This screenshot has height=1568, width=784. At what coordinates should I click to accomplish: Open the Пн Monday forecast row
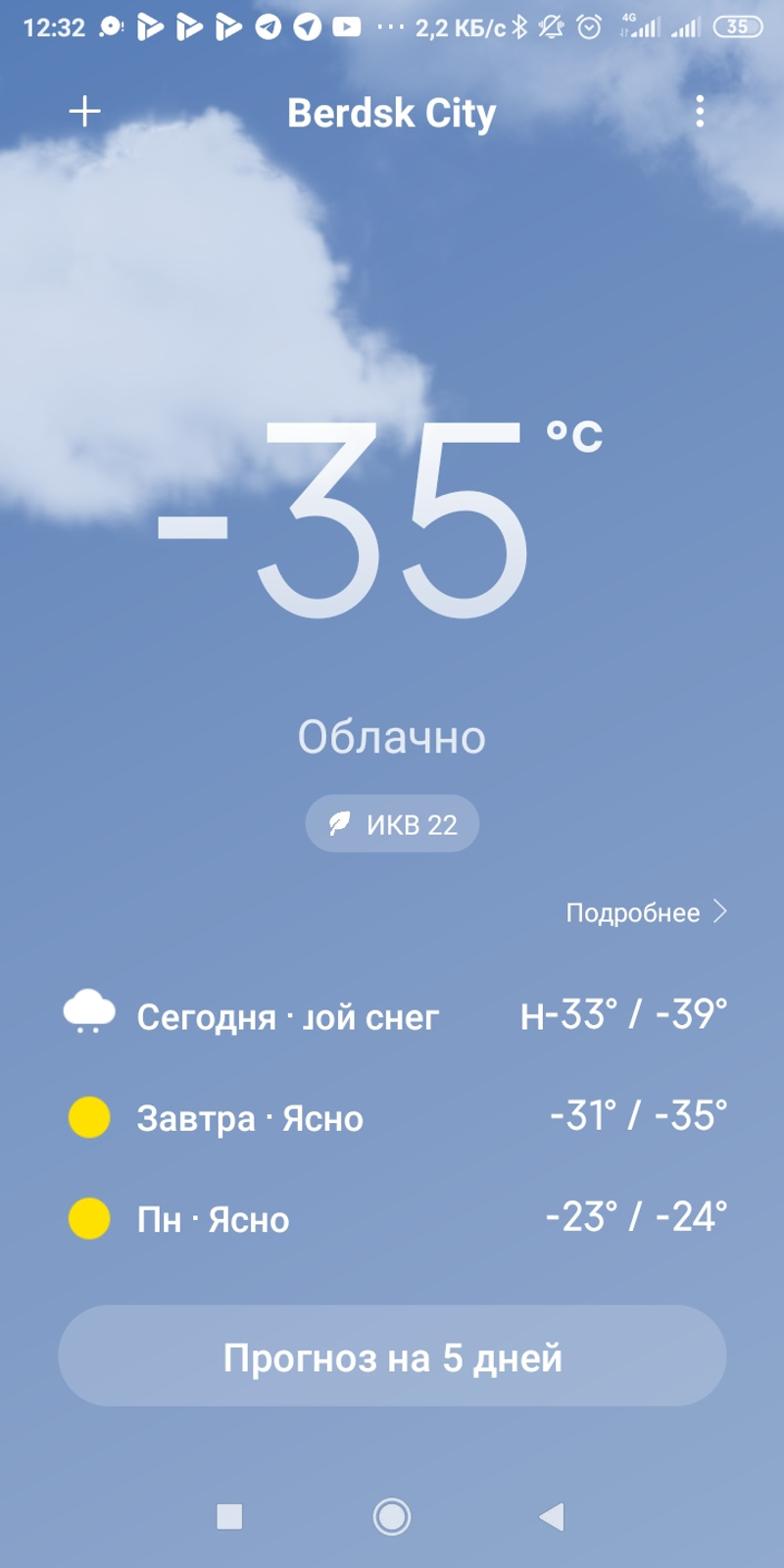pos(392,1219)
